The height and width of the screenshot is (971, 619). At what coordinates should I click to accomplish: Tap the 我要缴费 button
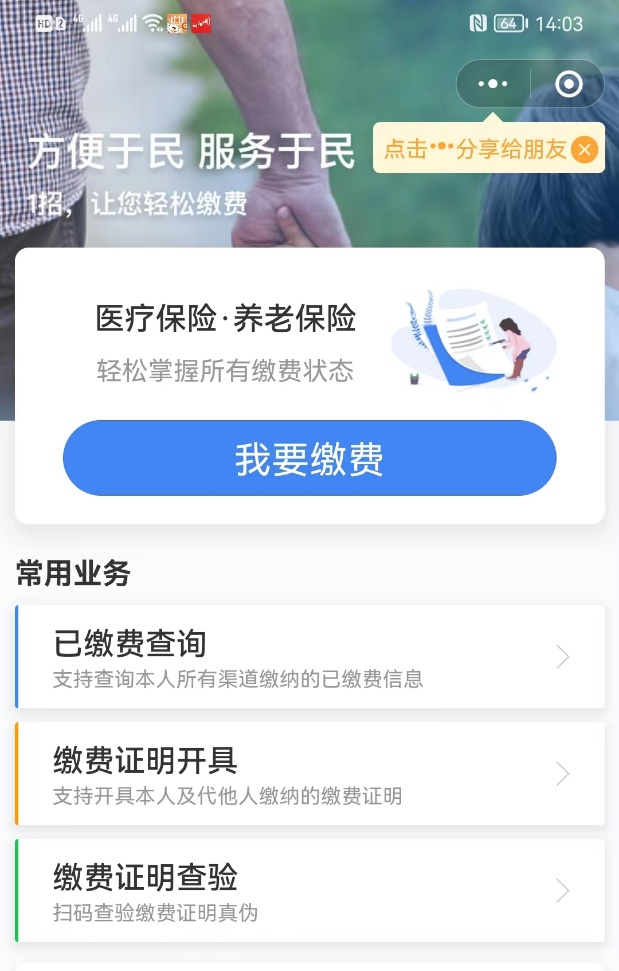pos(309,459)
